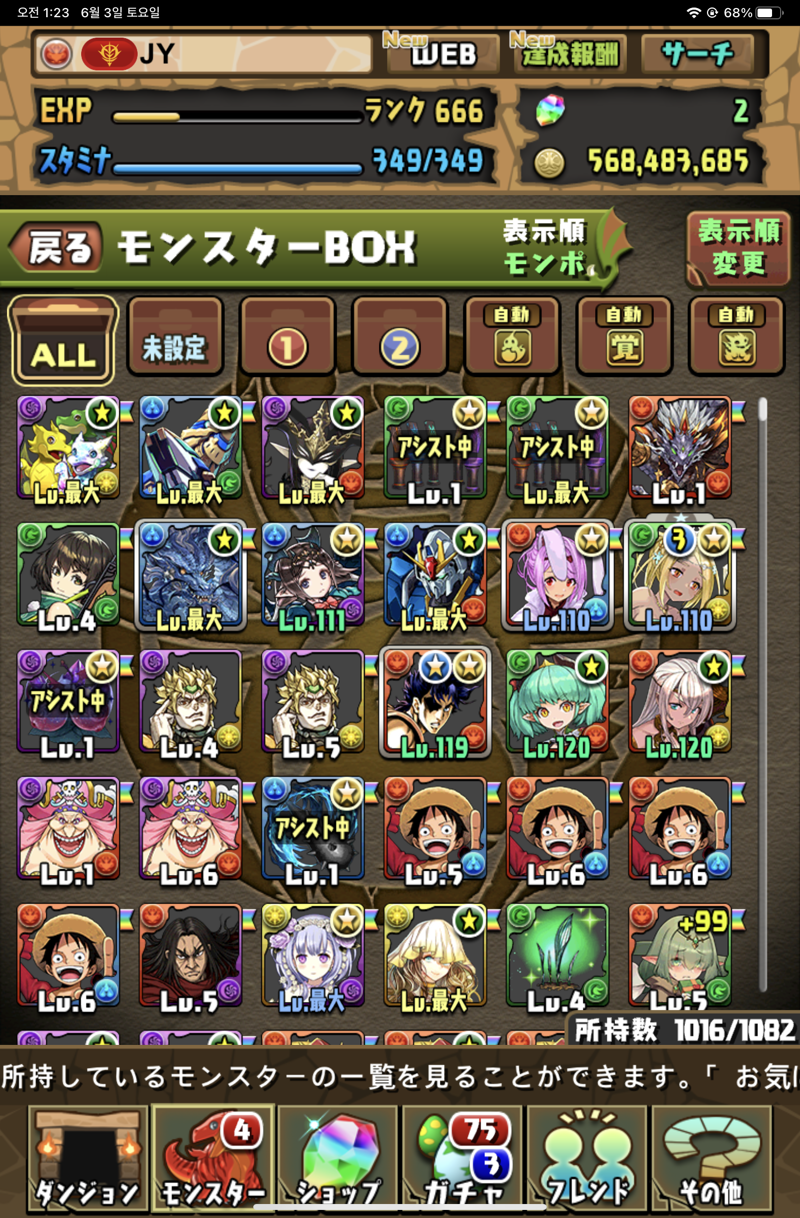
Task: Select the Lv.119 monster
Action: (x=434, y=702)
